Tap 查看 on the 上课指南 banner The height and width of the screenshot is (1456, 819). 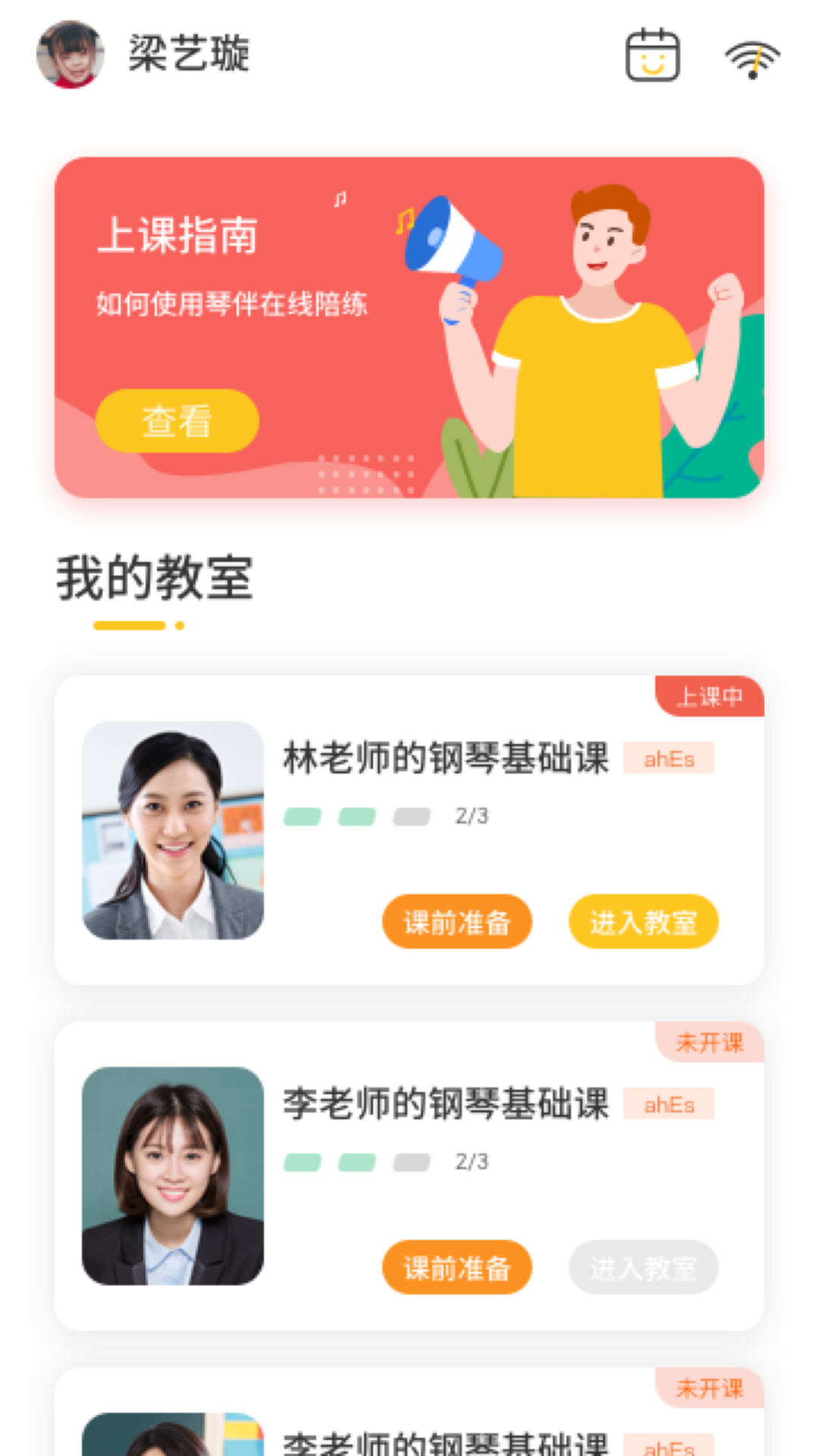177,421
